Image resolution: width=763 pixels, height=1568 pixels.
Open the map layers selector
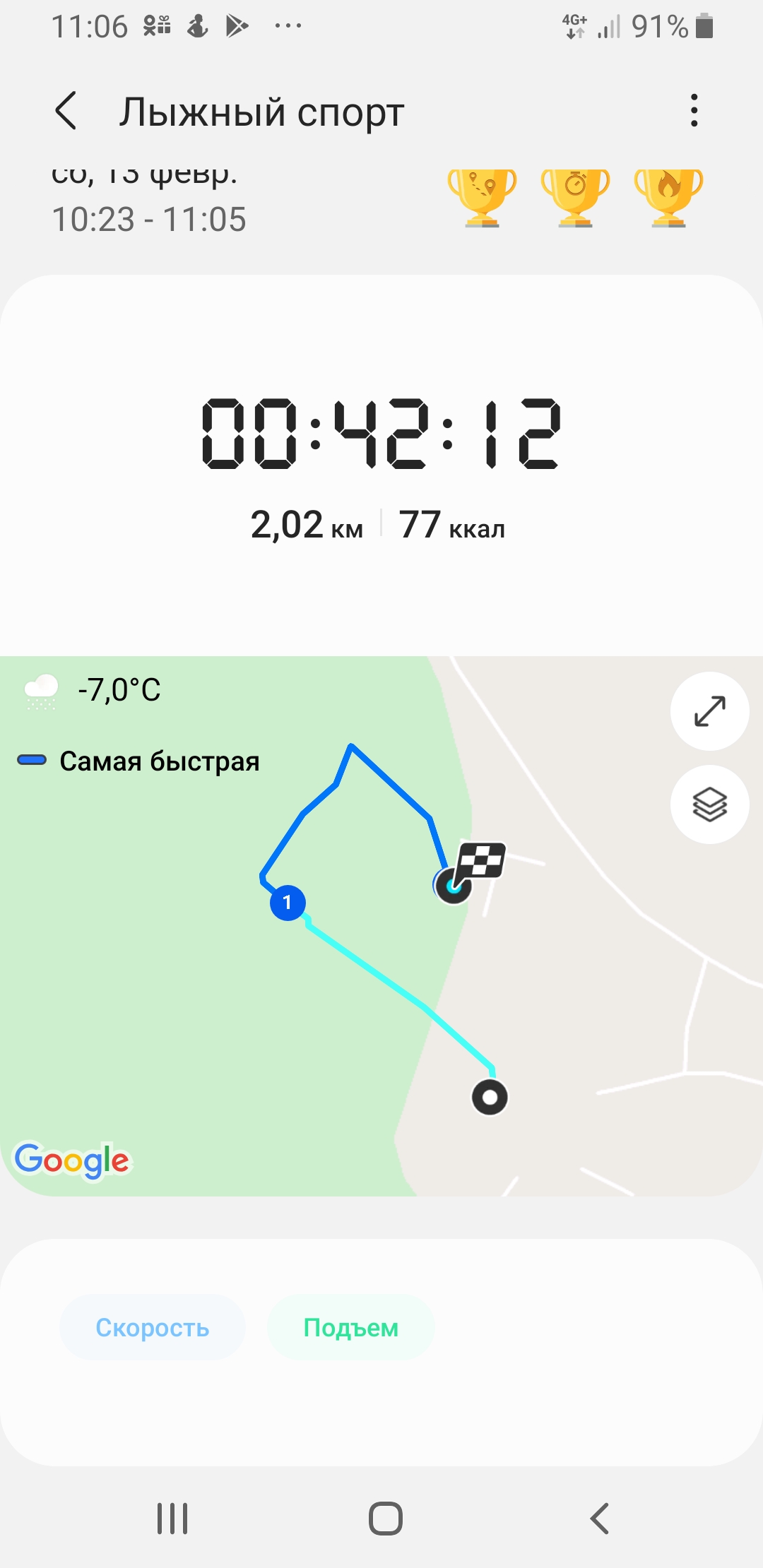pyautogui.click(x=709, y=804)
